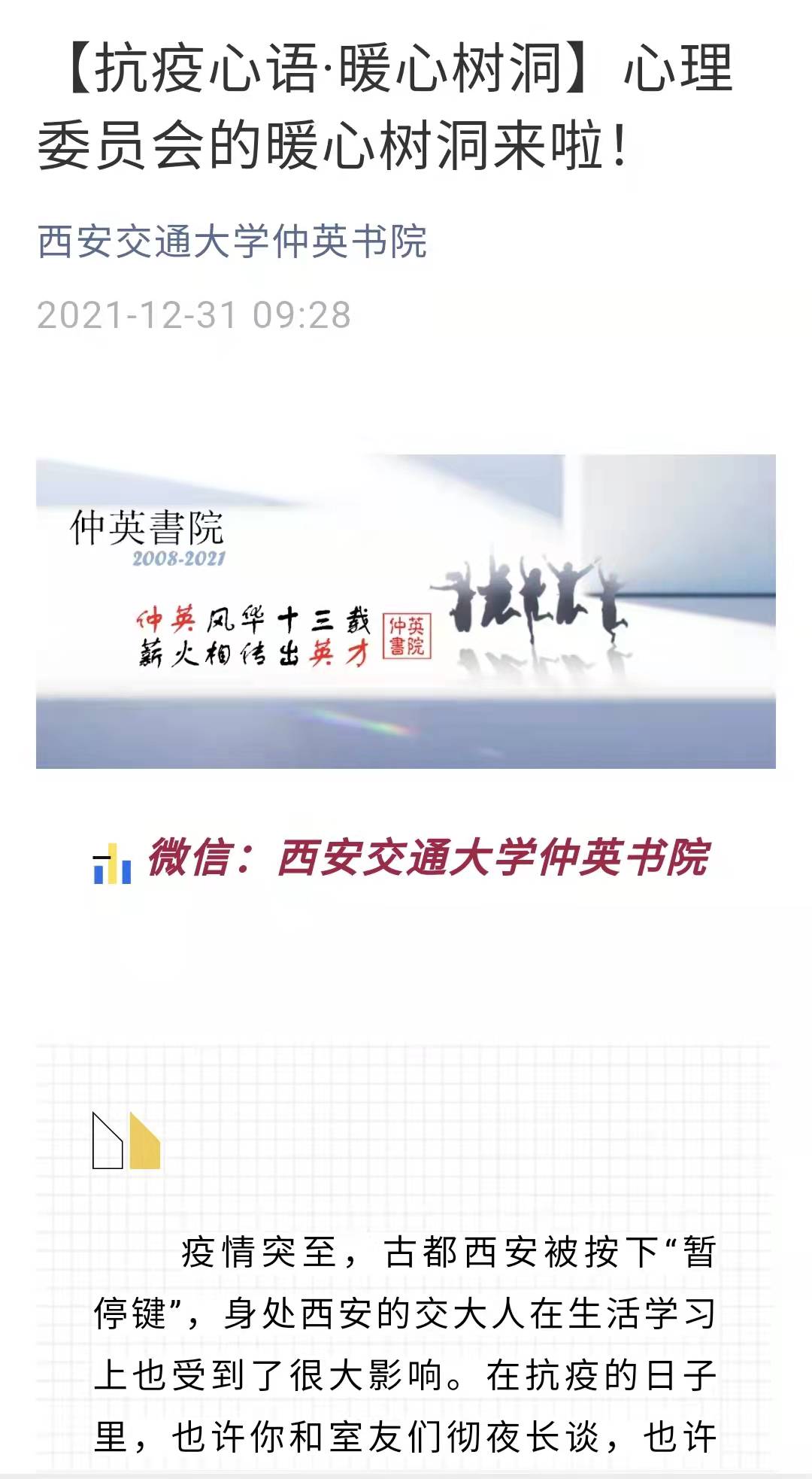View the 仲英書院 banner image

point(405,611)
